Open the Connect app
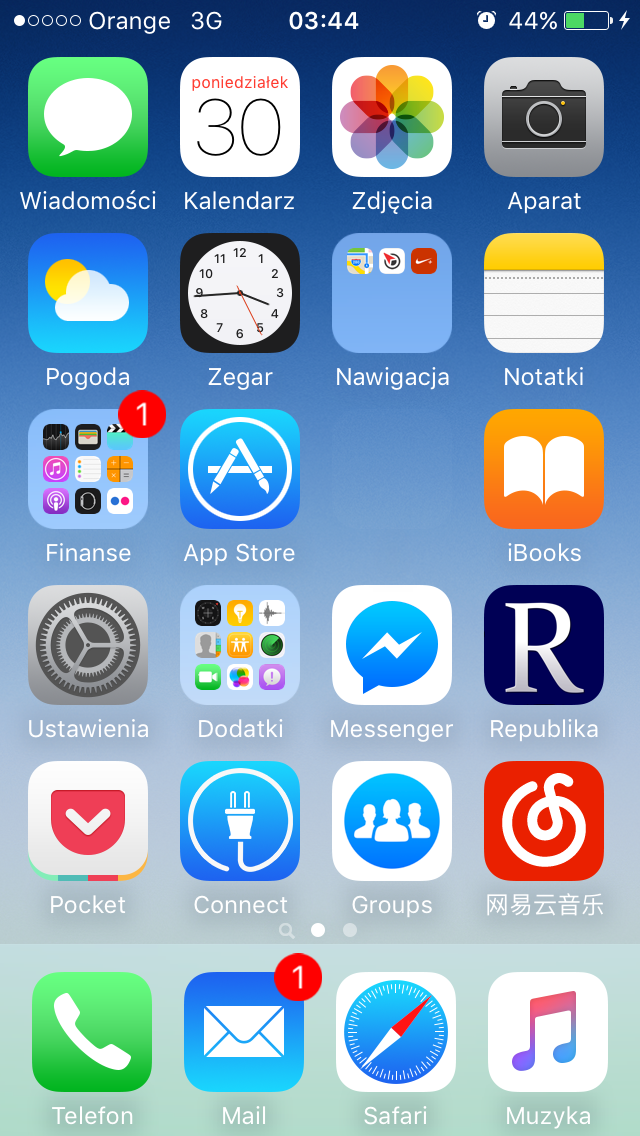Image resolution: width=640 pixels, height=1136 pixels. tap(240, 821)
